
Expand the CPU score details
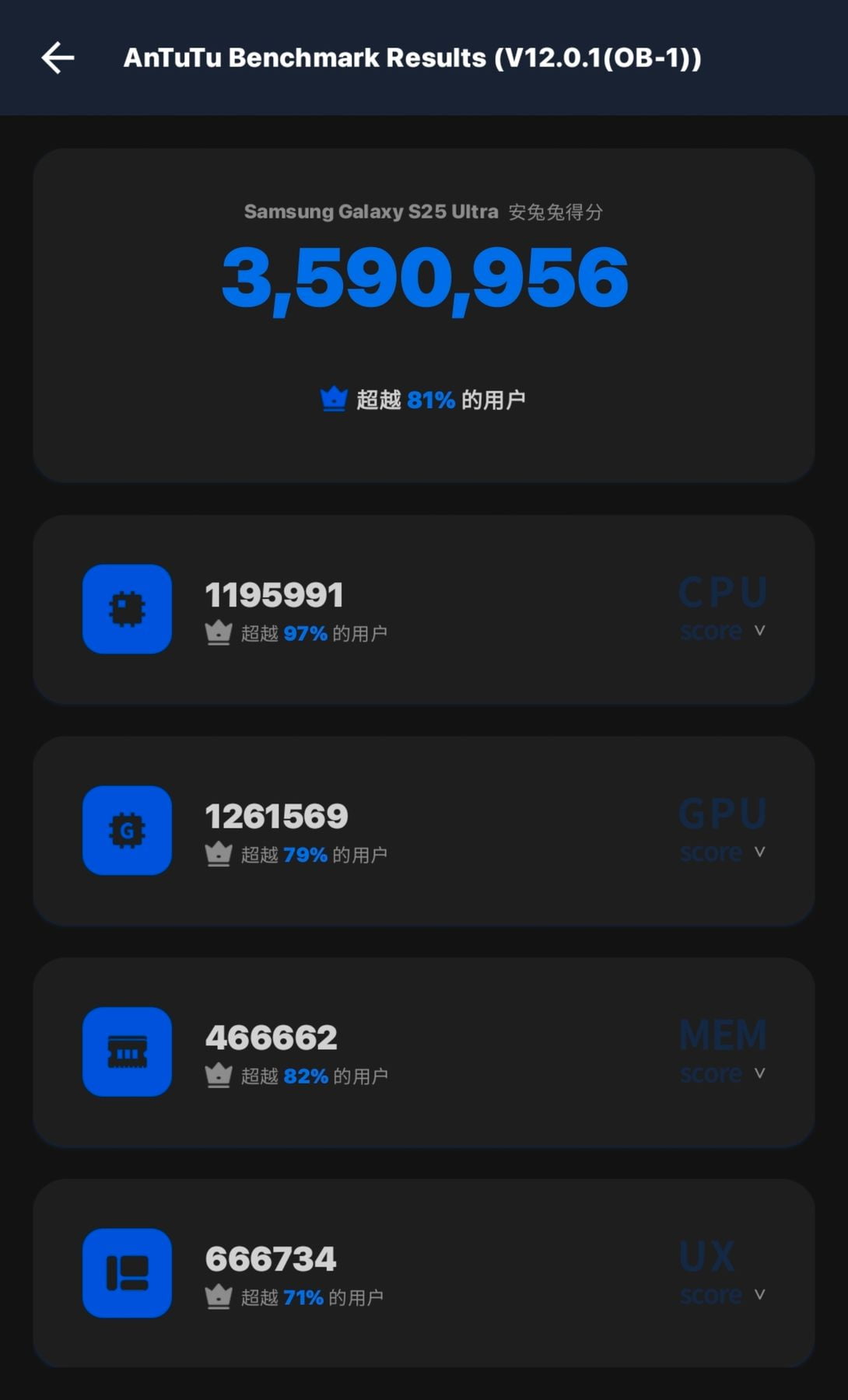pos(759,630)
